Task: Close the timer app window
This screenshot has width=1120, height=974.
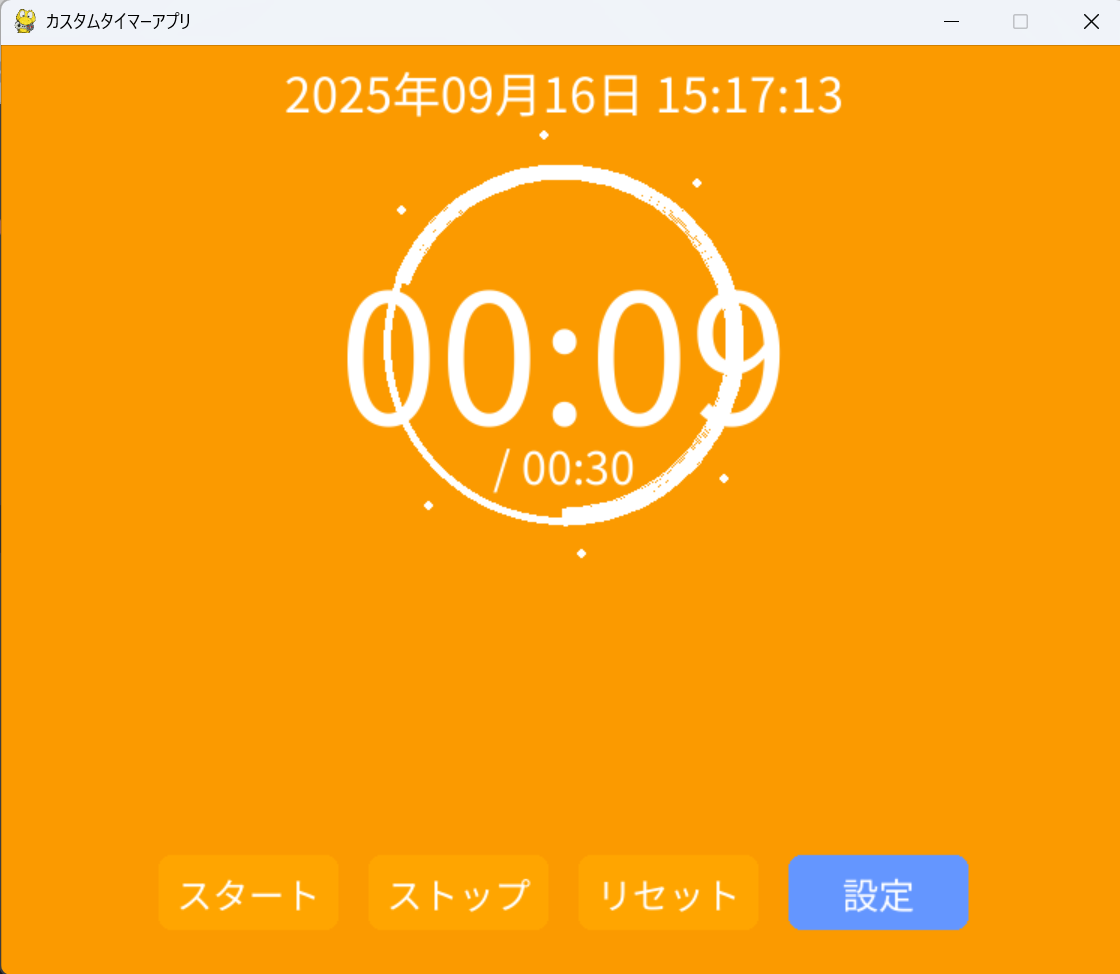Action: [x=1091, y=22]
